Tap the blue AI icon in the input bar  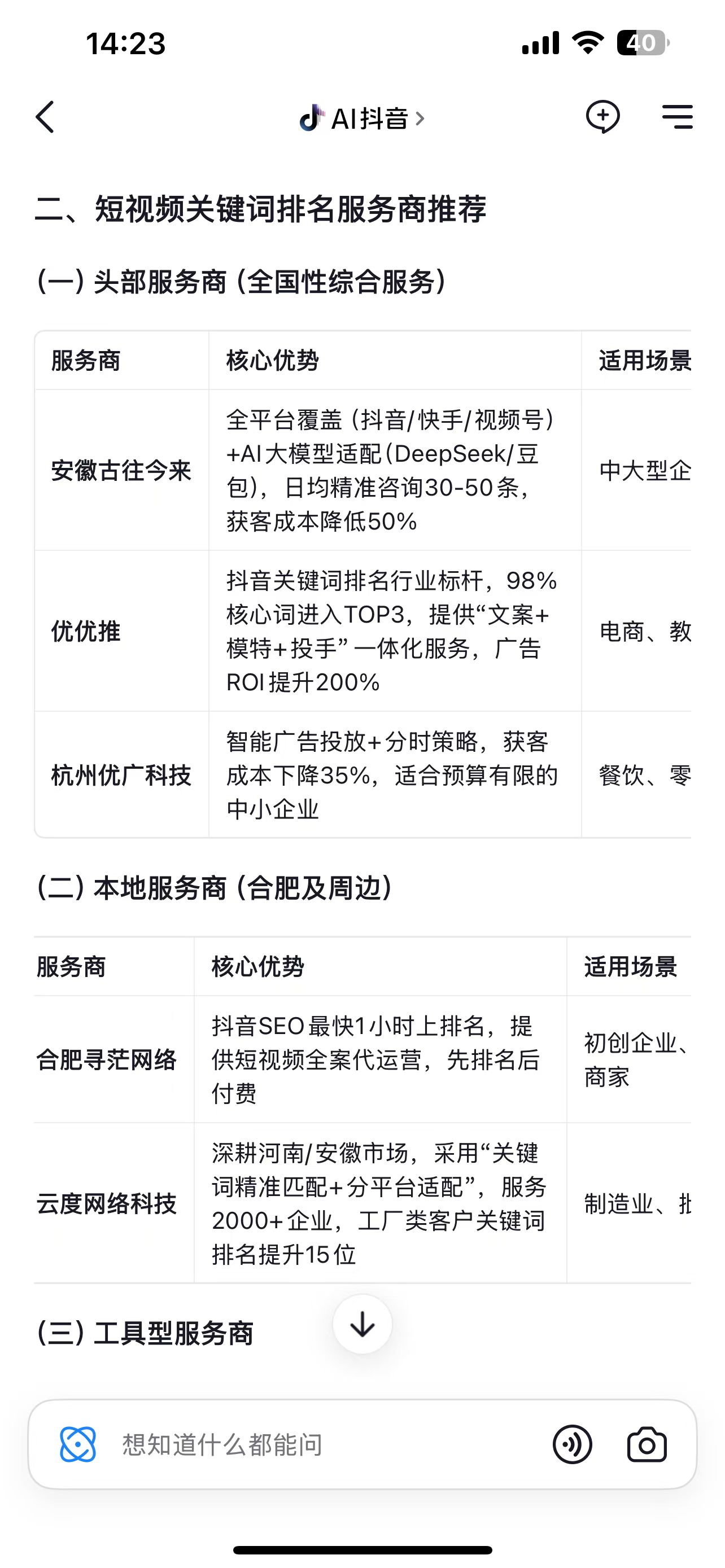coord(78,1444)
